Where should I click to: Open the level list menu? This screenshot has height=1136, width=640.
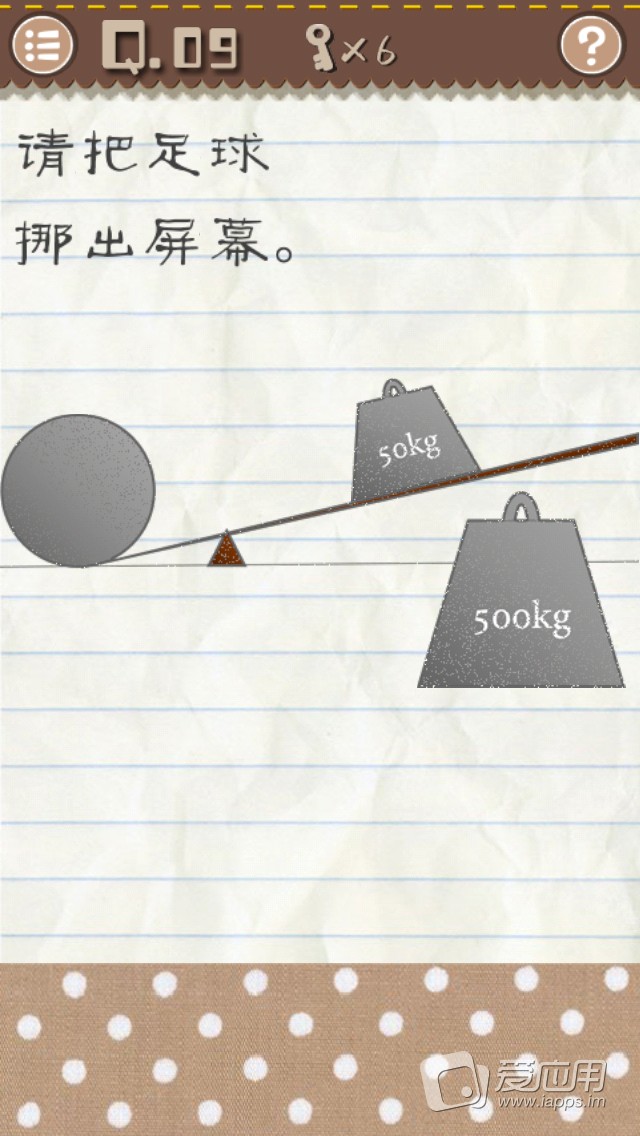[43, 45]
